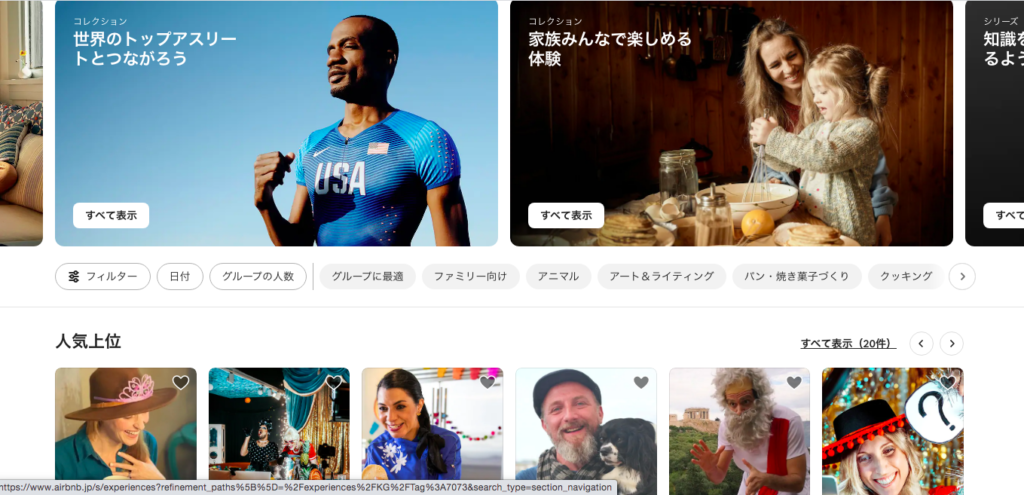Select the パン・焼き菓子づくり chip

(796, 276)
